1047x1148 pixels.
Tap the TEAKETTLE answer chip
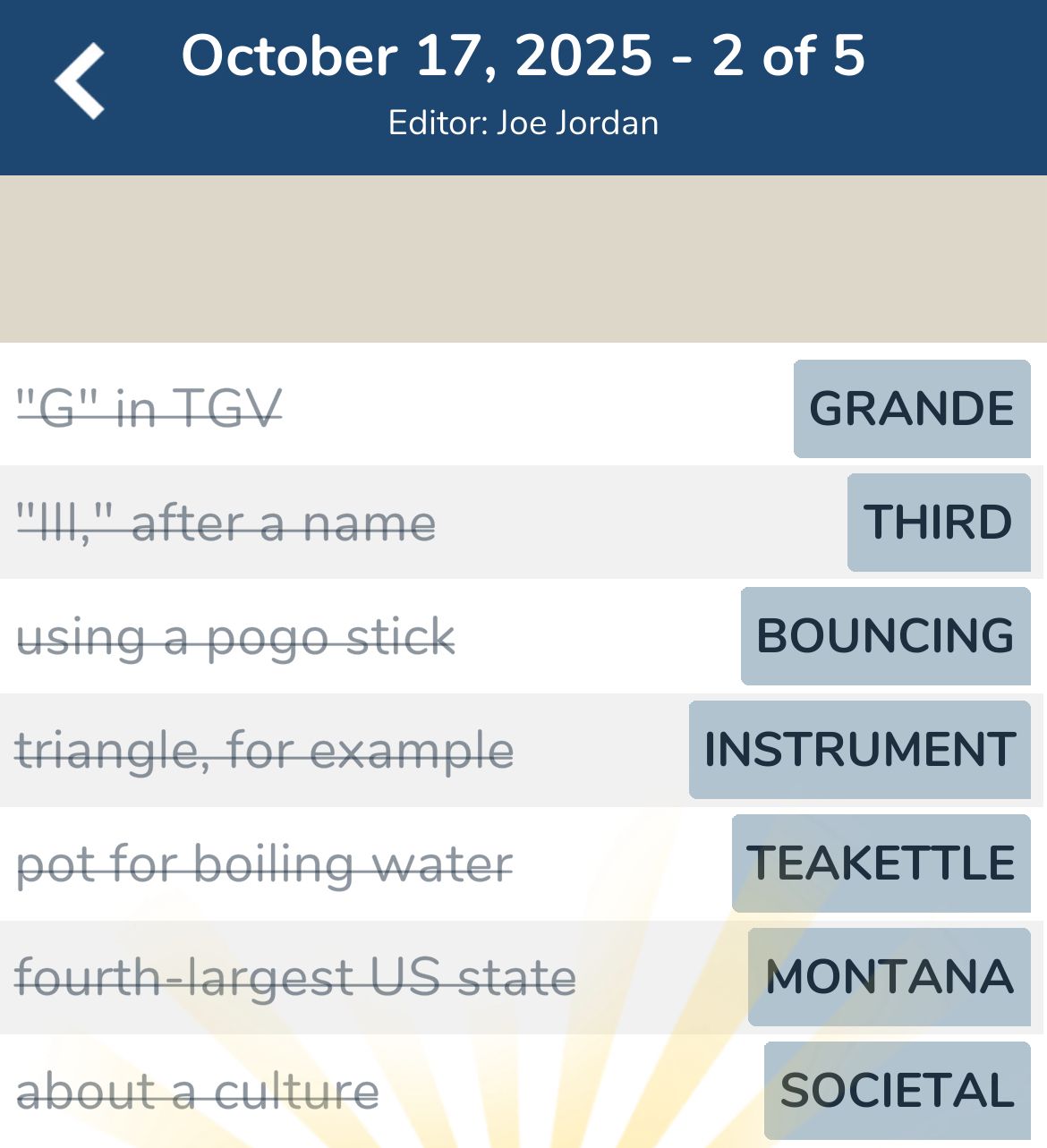881,863
